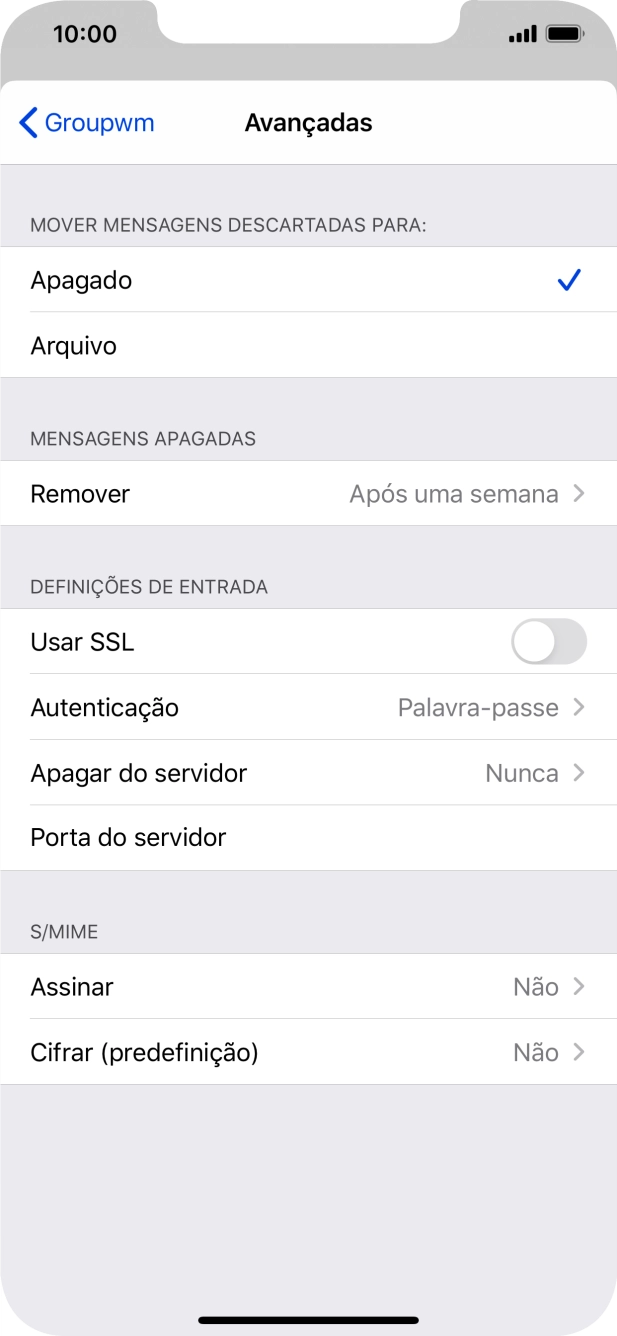Screen dimensions: 617x1336
Task: Open Cifrar (predefinição) setting
Action: tap(308, 1053)
